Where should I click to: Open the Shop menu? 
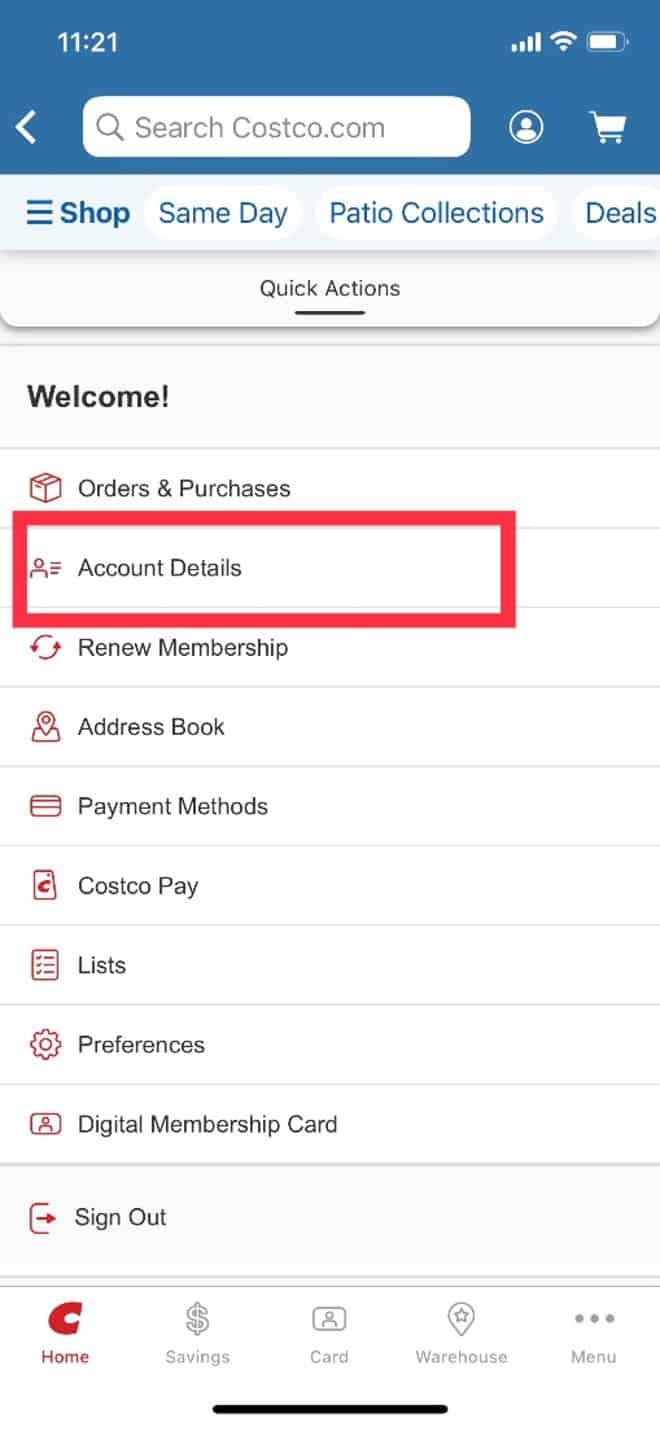pyautogui.click(x=78, y=213)
